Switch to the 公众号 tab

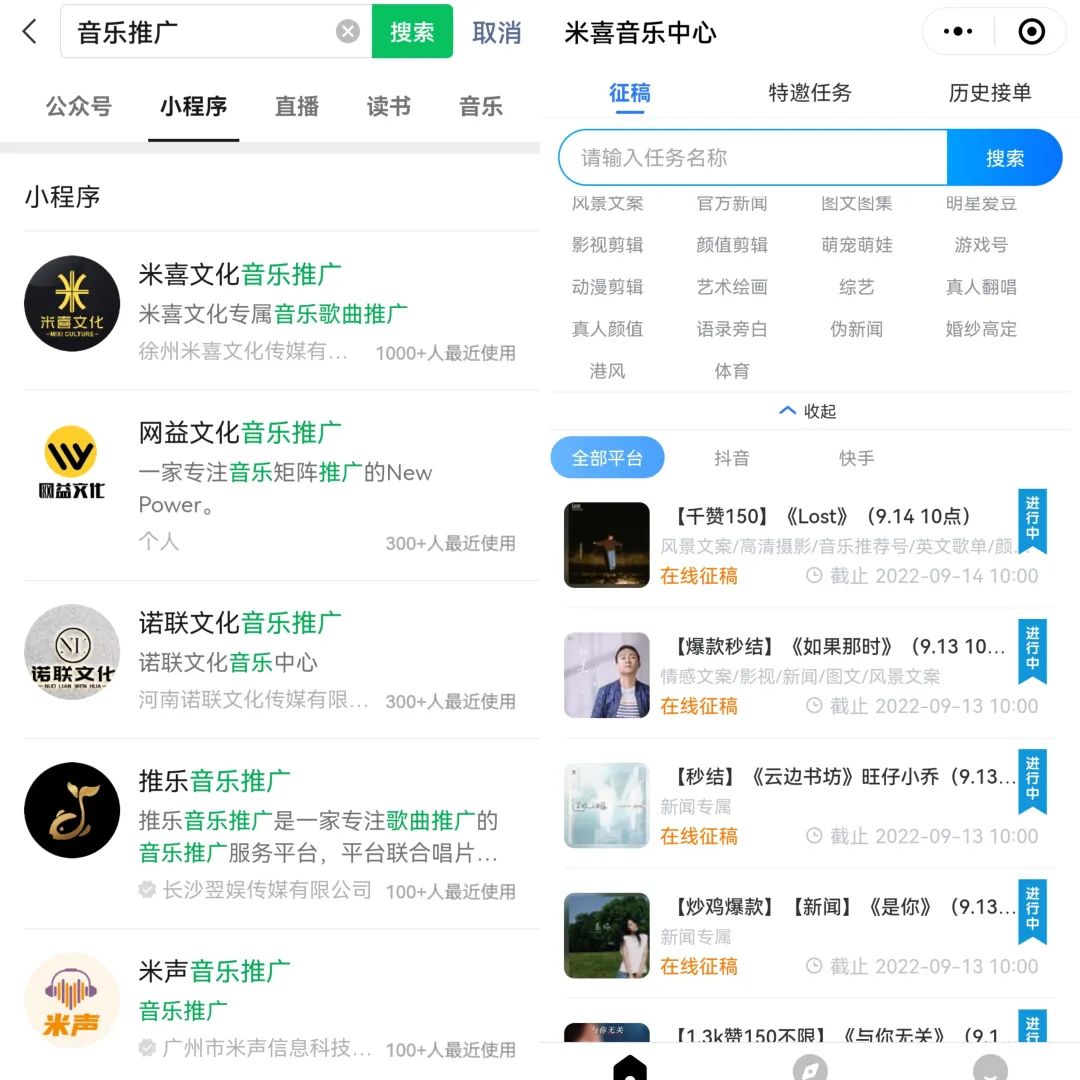point(78,106)
